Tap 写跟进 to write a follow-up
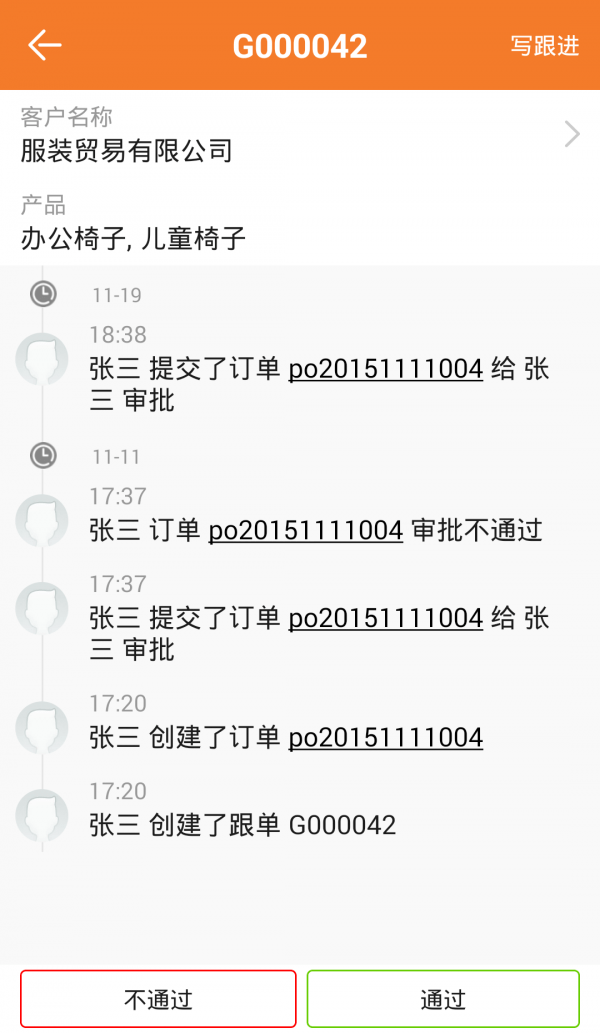 pyautogui.click(x=544, y=46)
